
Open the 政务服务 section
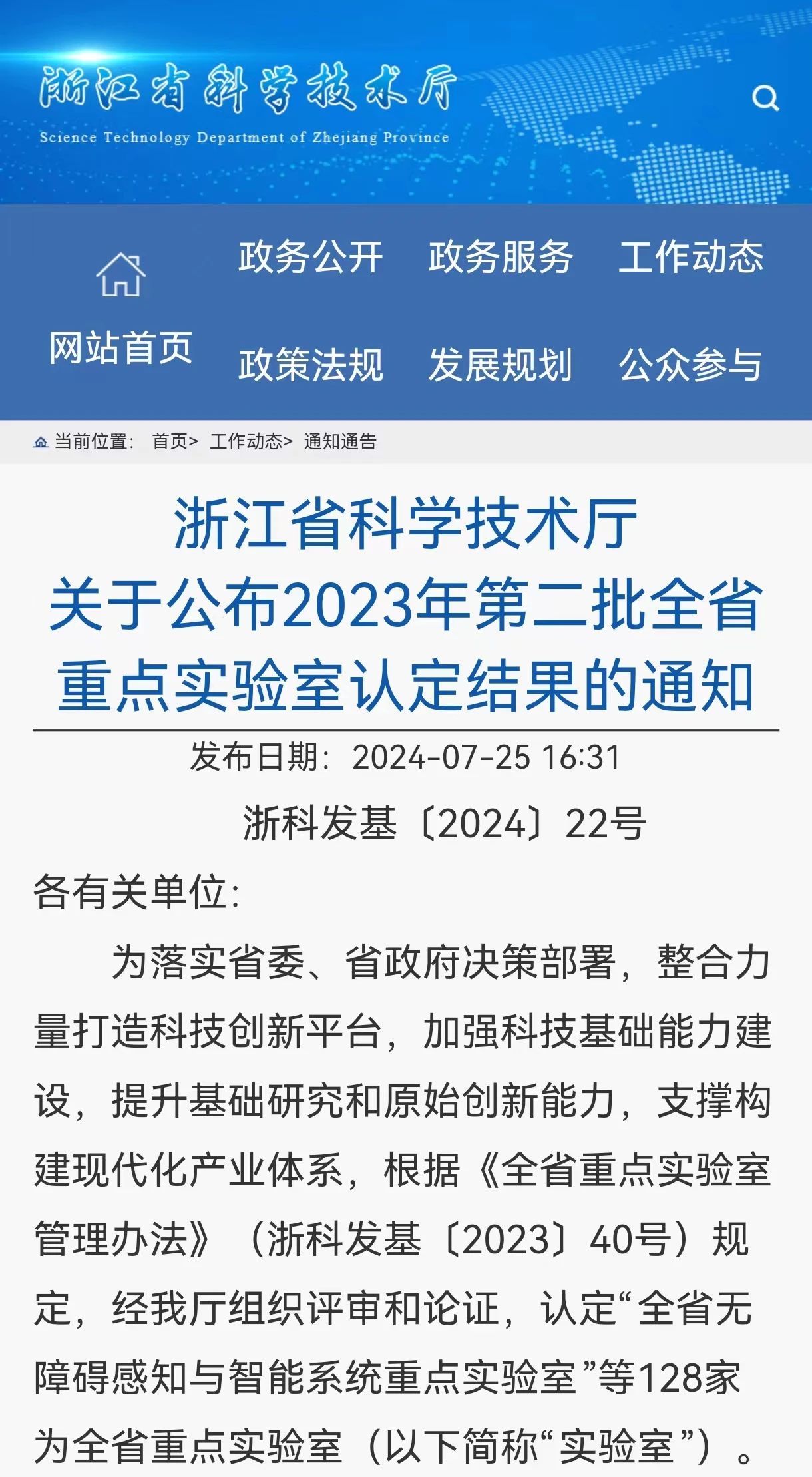pyautogui.click(x=500, y=257)
